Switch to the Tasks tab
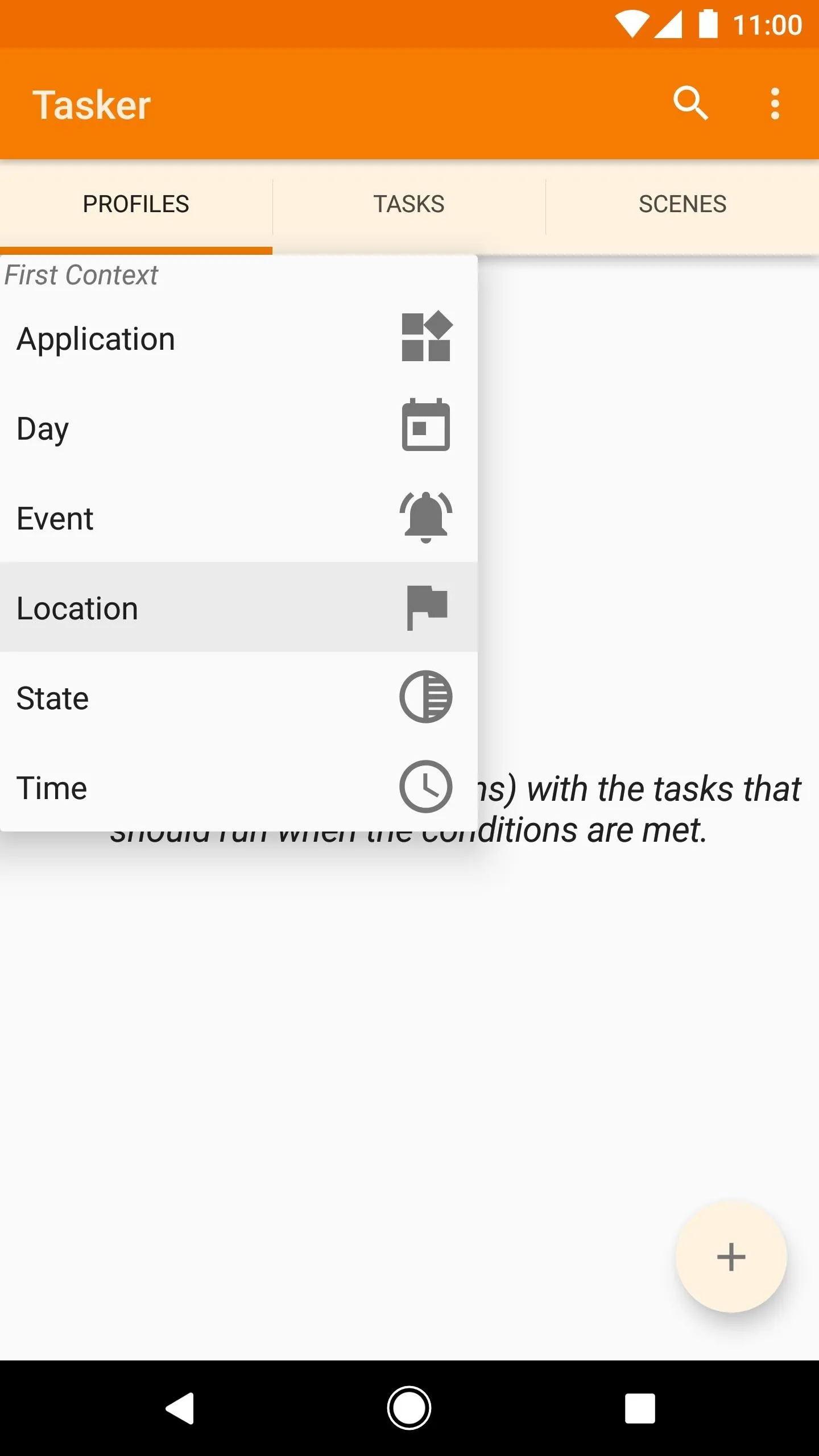This screenshot has width=819, height=1456. click(409, 205)
